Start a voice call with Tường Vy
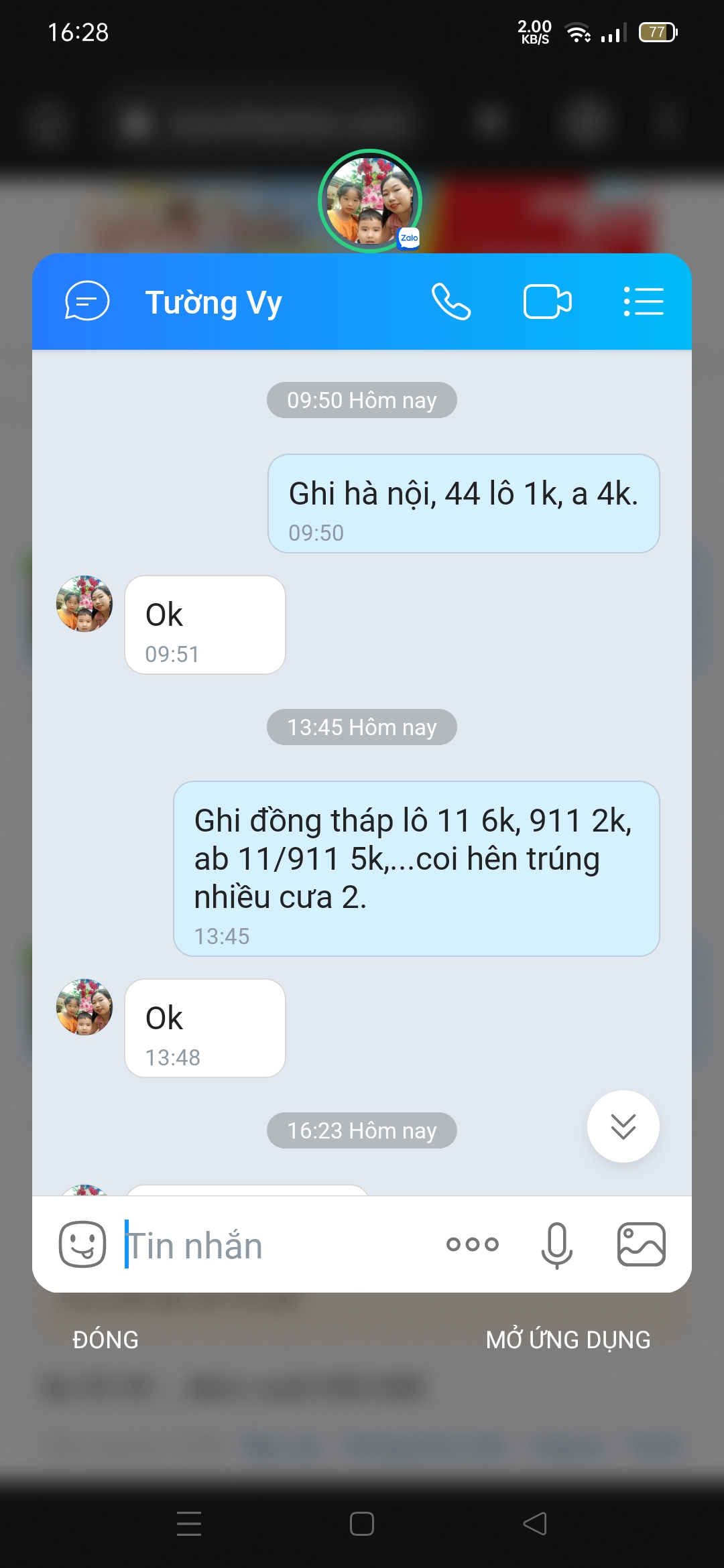Viewport: 724px width, 1568px height. (451, 302)
